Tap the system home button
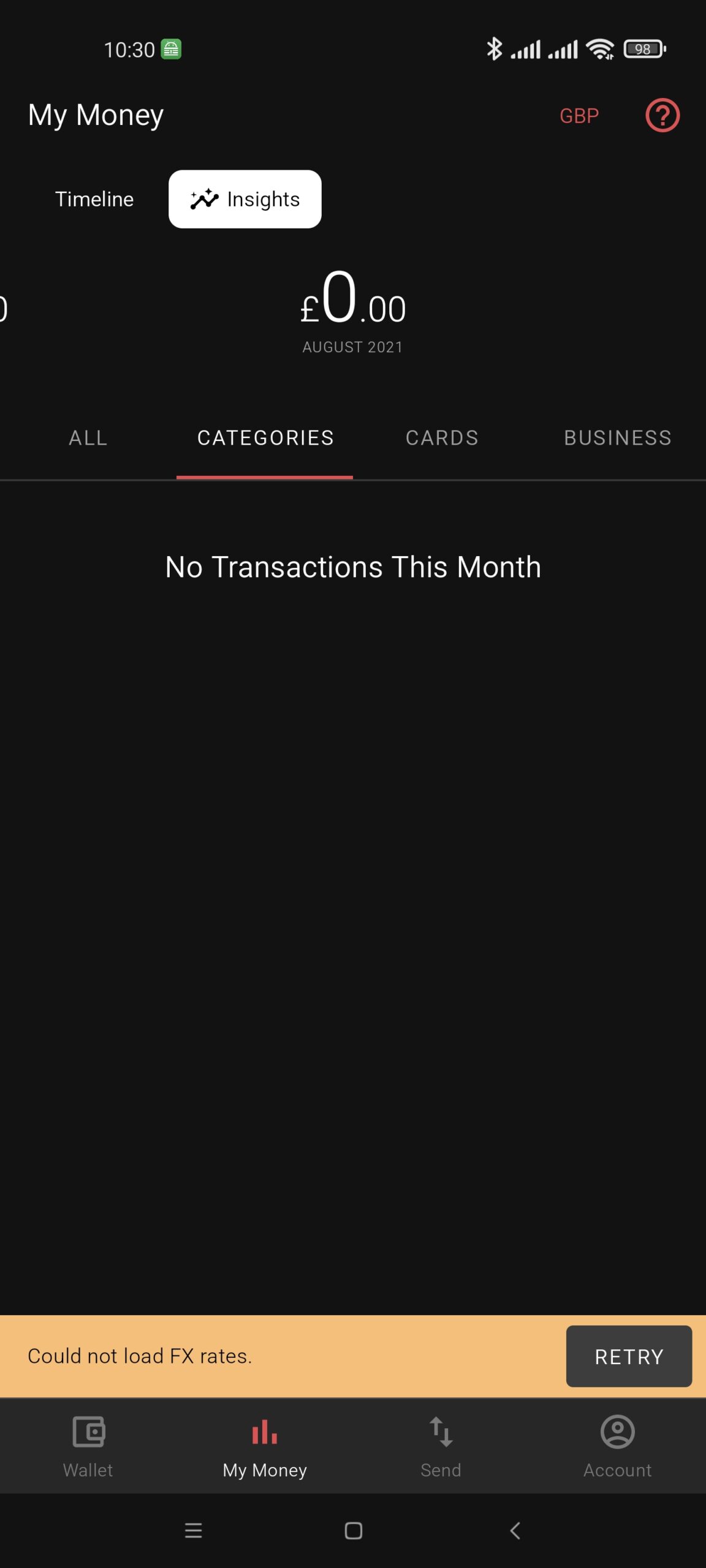Image resolution: width=706 pixels, height=1568 pixels. coord(353,1531)
